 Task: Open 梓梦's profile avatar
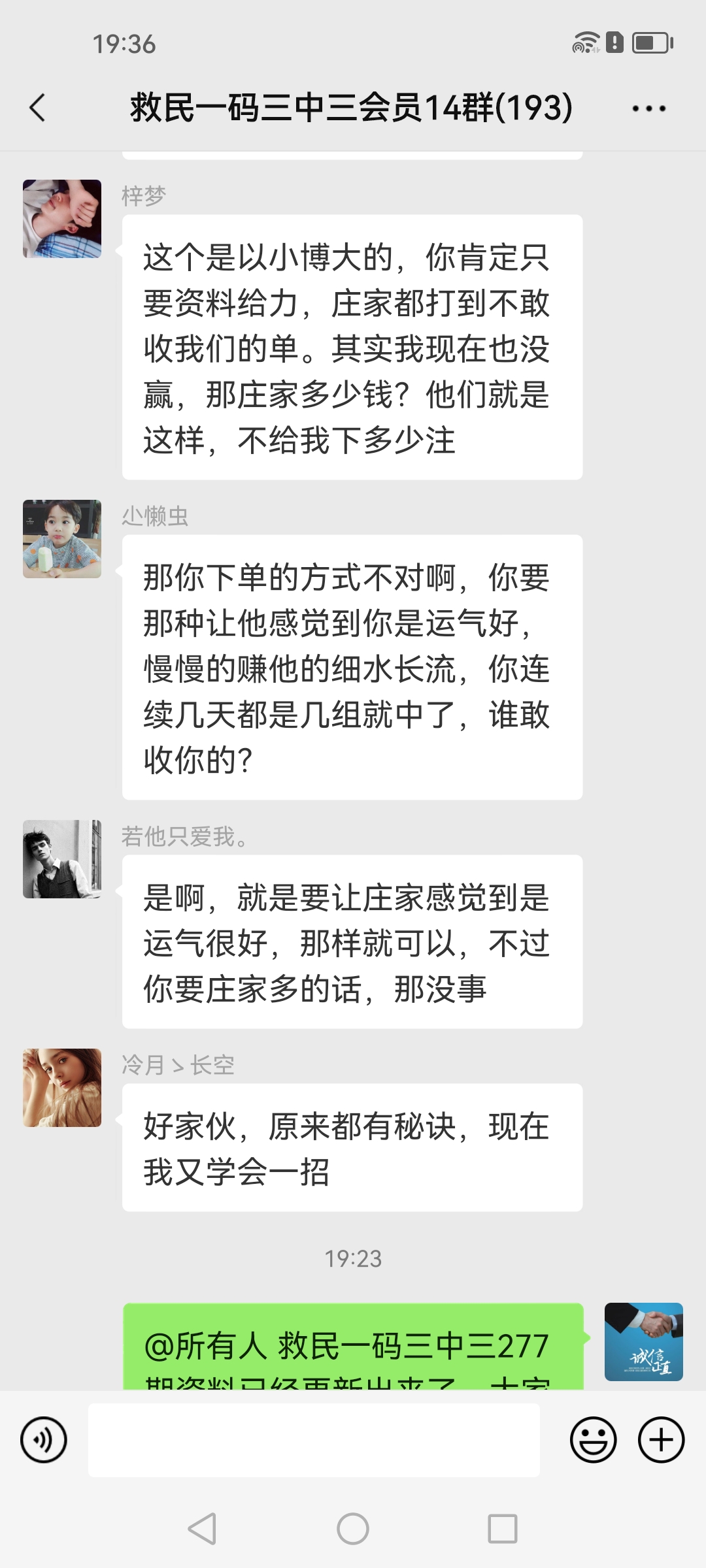(x=62, y=219)
